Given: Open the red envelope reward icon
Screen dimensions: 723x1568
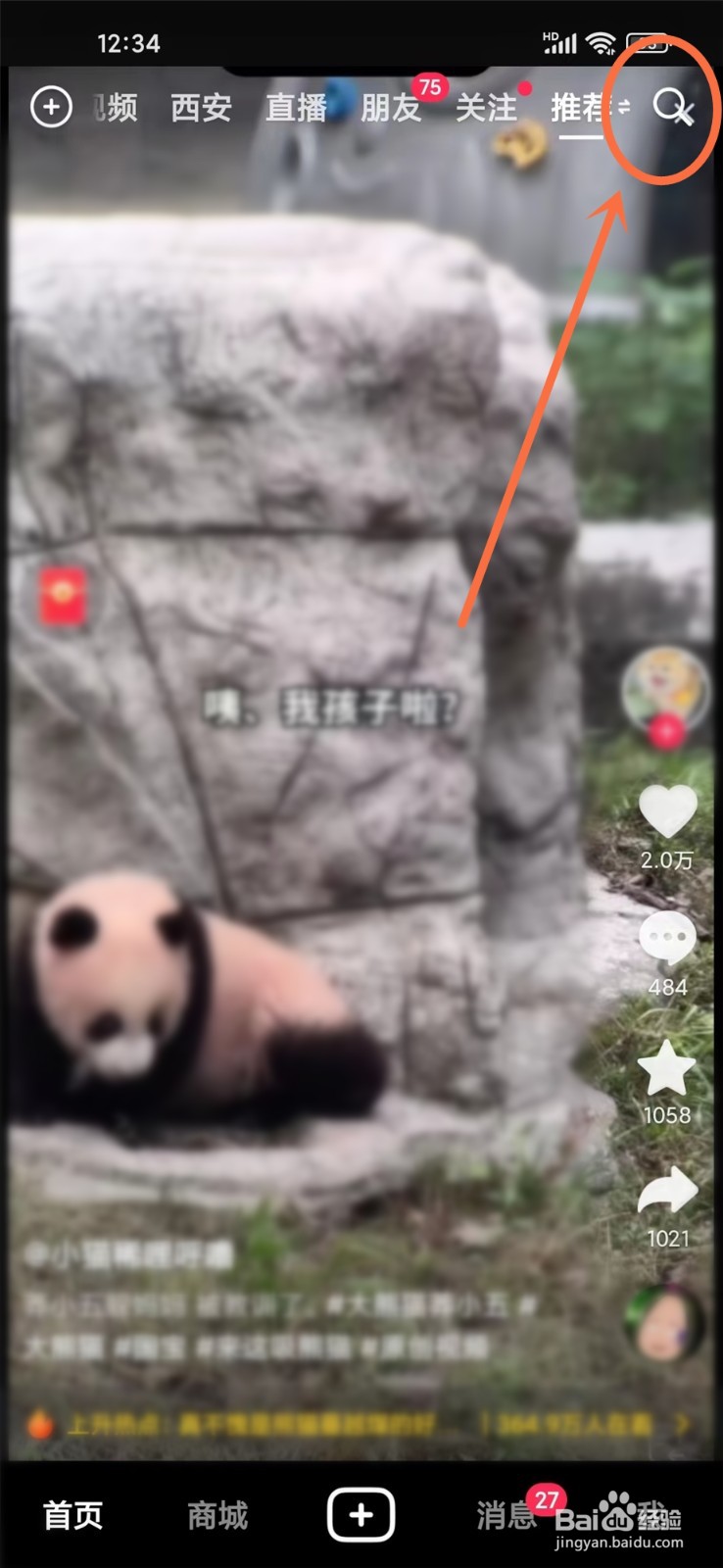Looking at the screenshot, I should (x=63, y=596).
